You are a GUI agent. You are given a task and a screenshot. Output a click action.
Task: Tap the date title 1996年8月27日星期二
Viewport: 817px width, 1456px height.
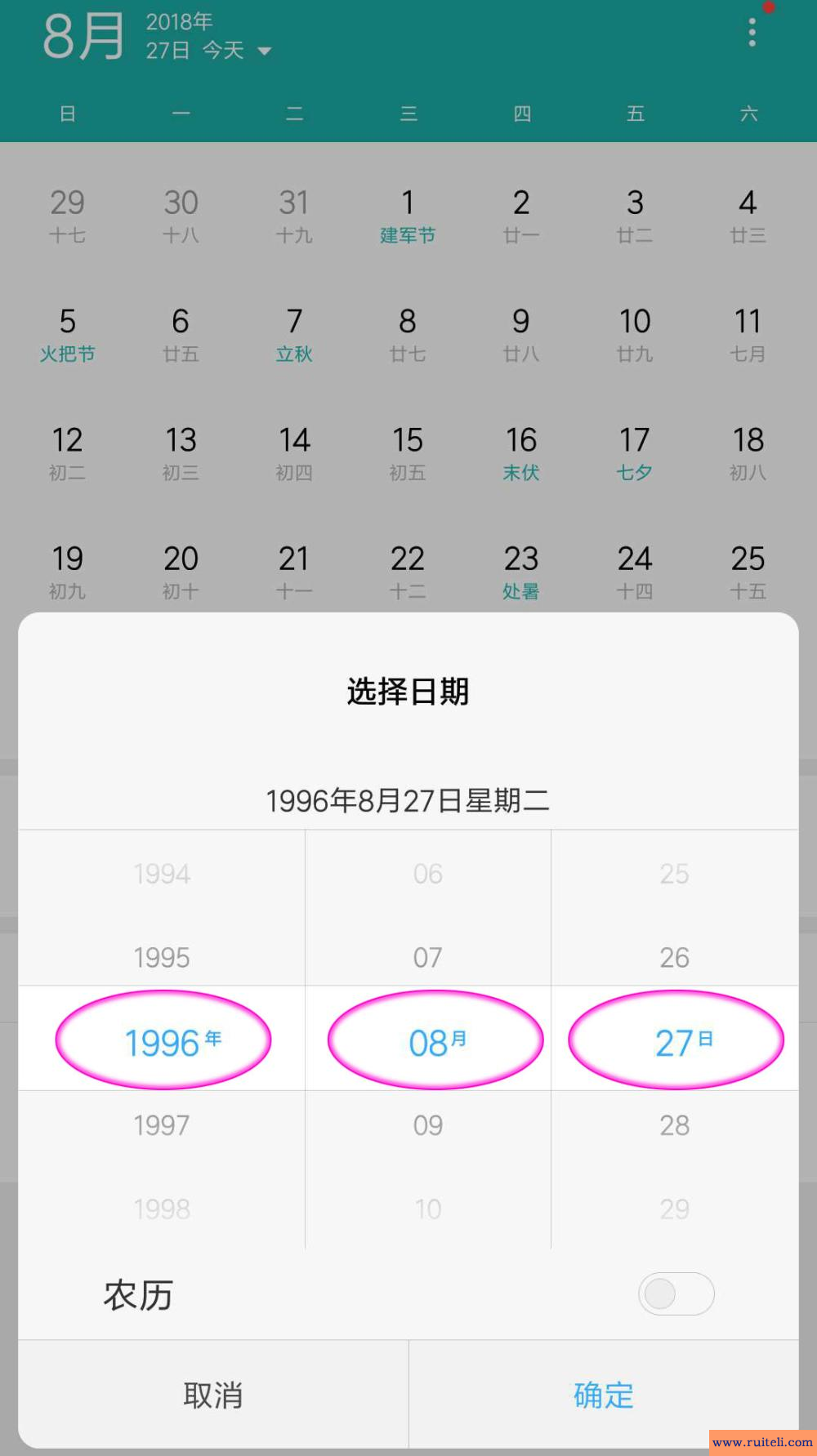(408, 802)
